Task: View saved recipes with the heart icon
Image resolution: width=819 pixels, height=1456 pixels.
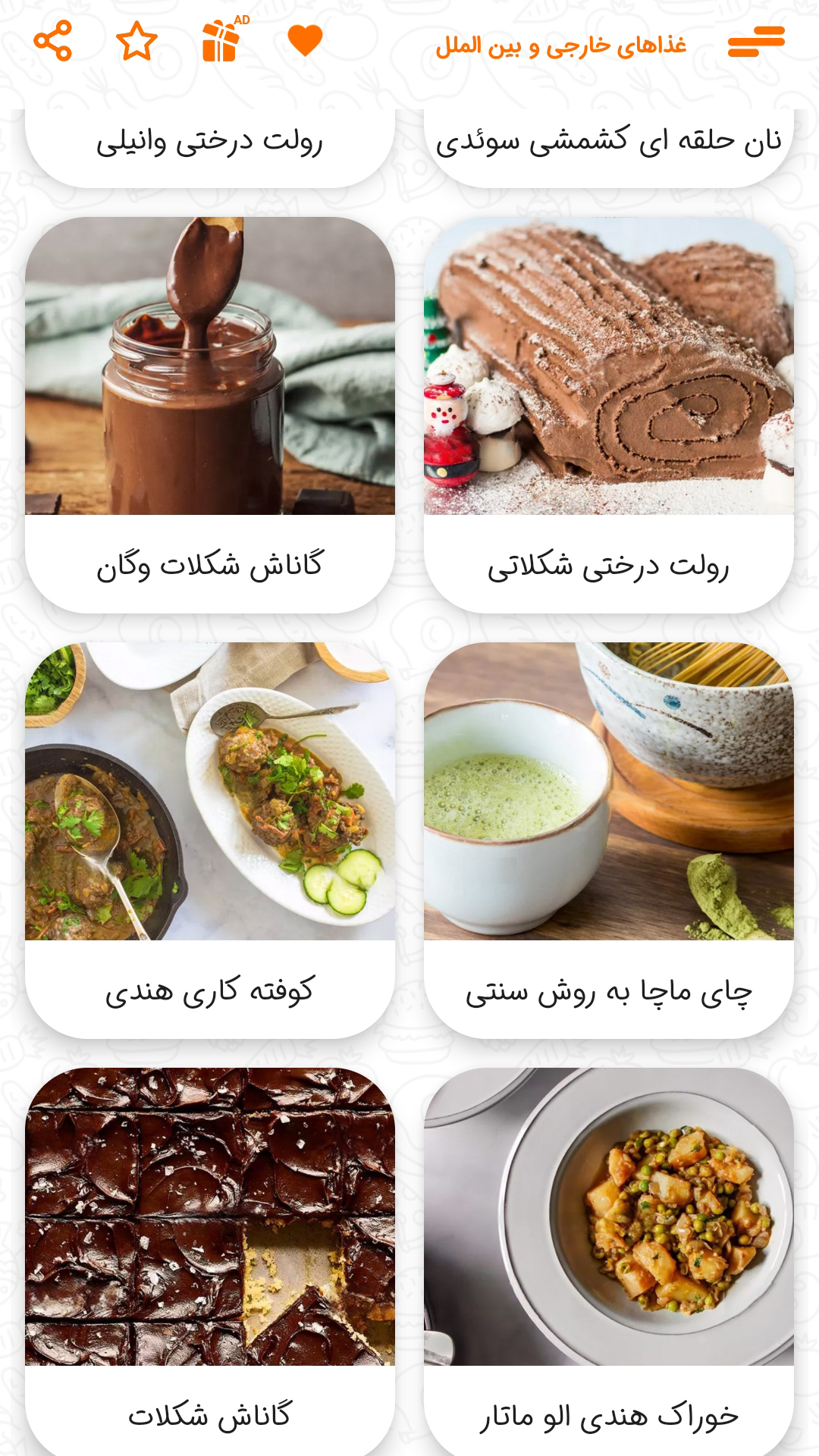Action: (x=303, y=42)
